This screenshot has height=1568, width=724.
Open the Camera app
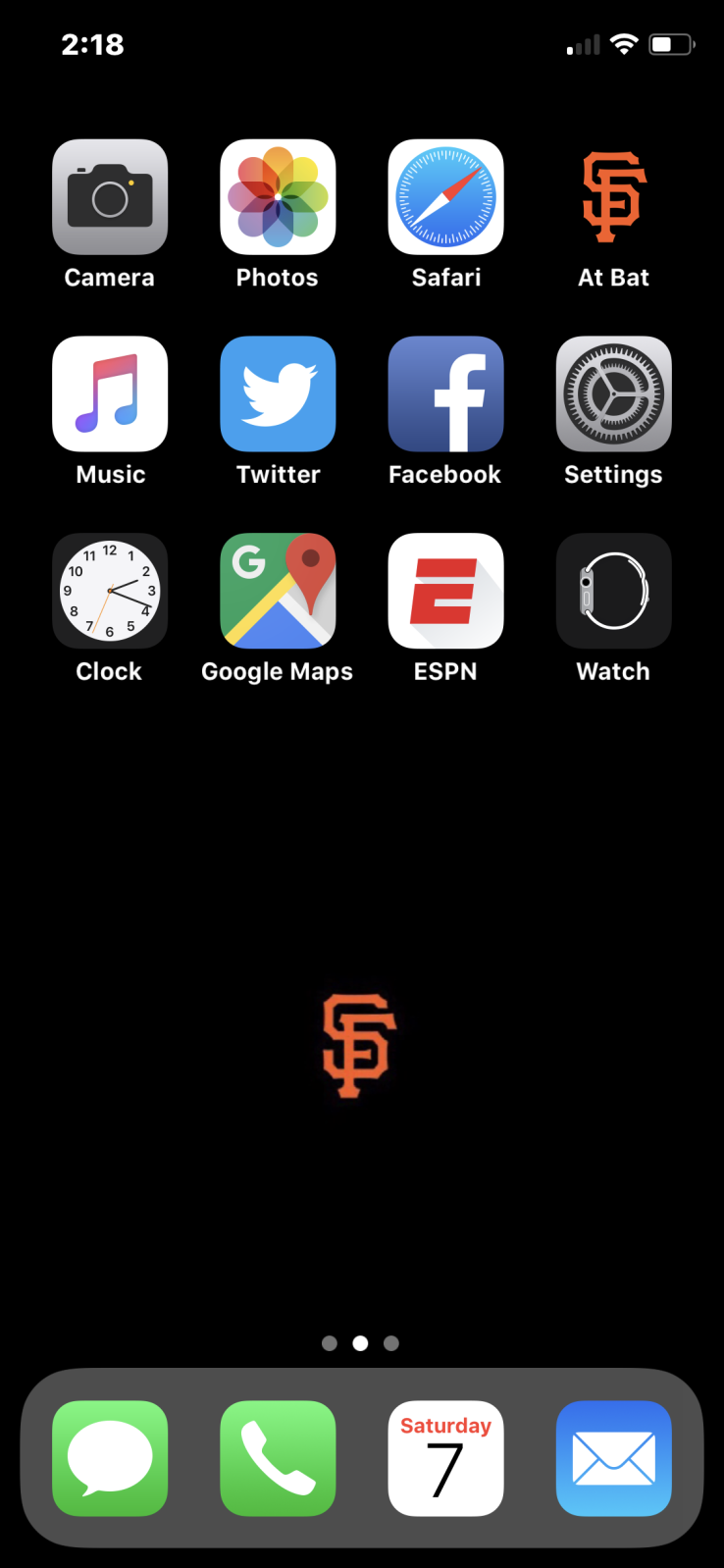coord(110,197)
